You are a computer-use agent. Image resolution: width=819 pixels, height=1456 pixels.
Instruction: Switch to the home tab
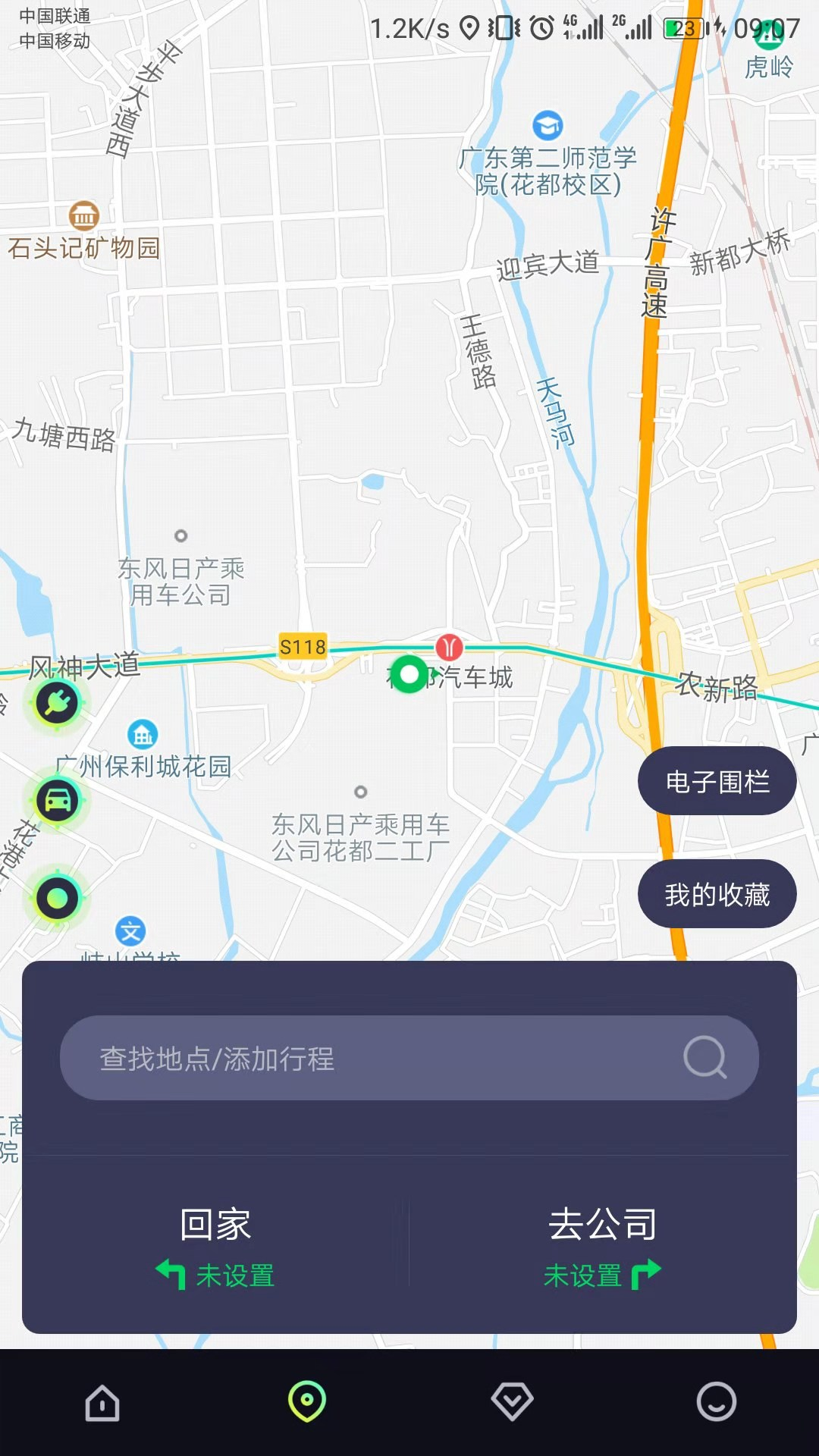(102, 1402)
